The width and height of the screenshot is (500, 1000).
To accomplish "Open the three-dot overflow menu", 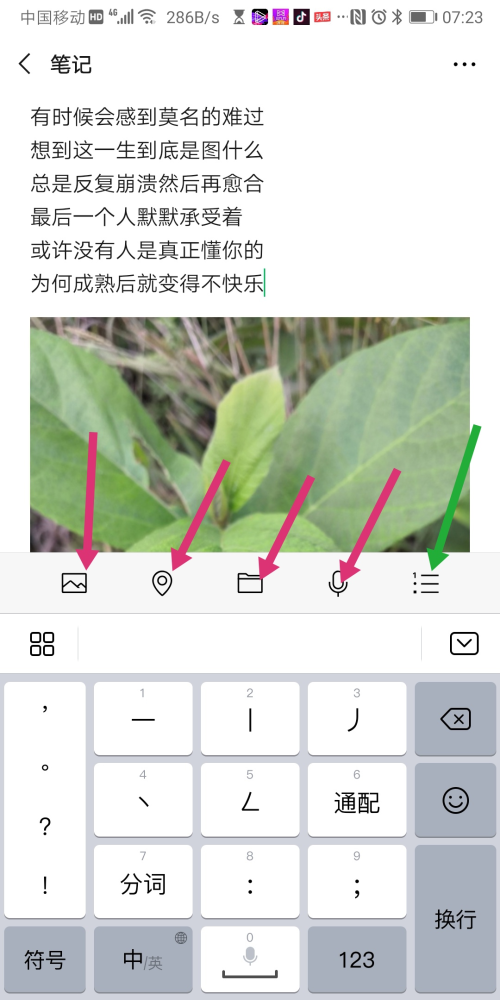I will click(464, 64).
